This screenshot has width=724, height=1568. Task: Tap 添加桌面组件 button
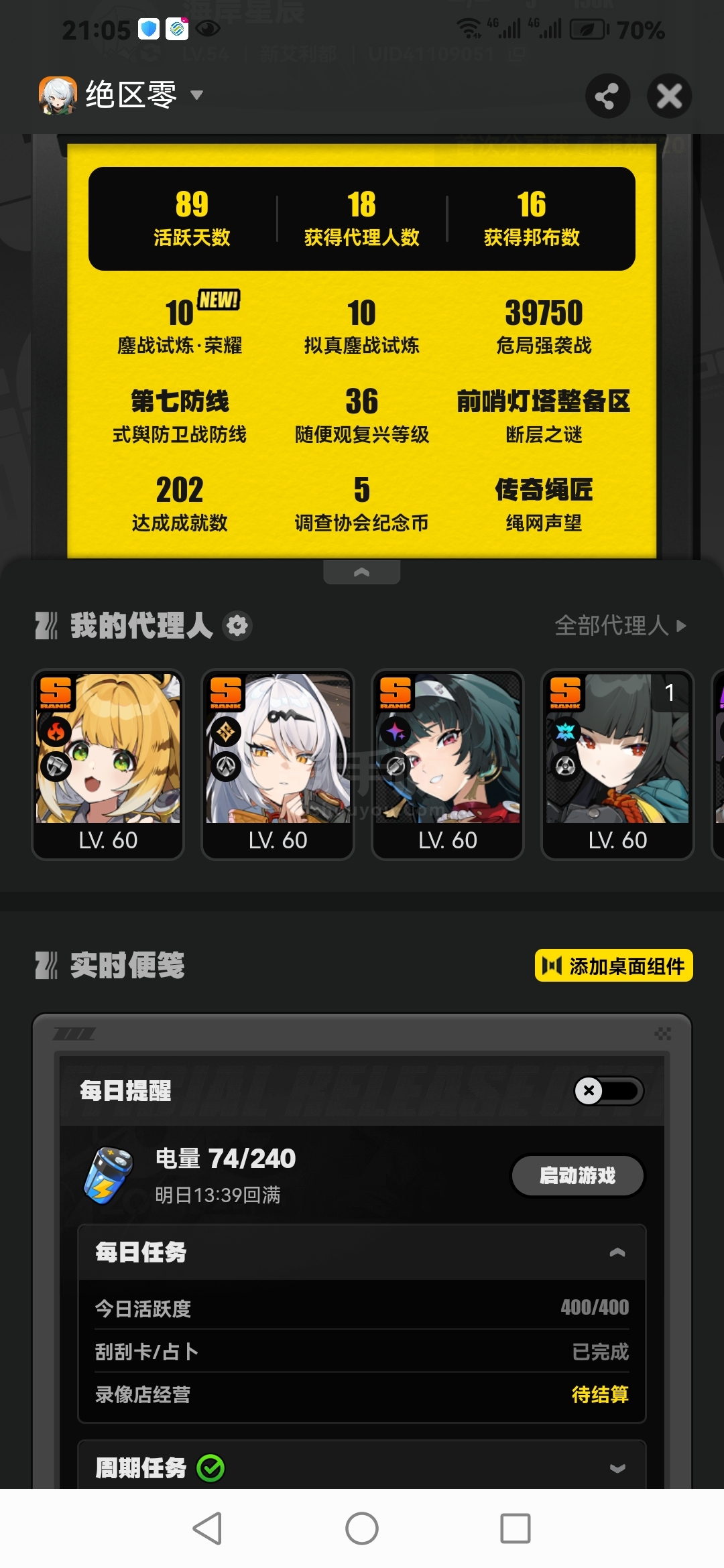(x=613, y=966)
